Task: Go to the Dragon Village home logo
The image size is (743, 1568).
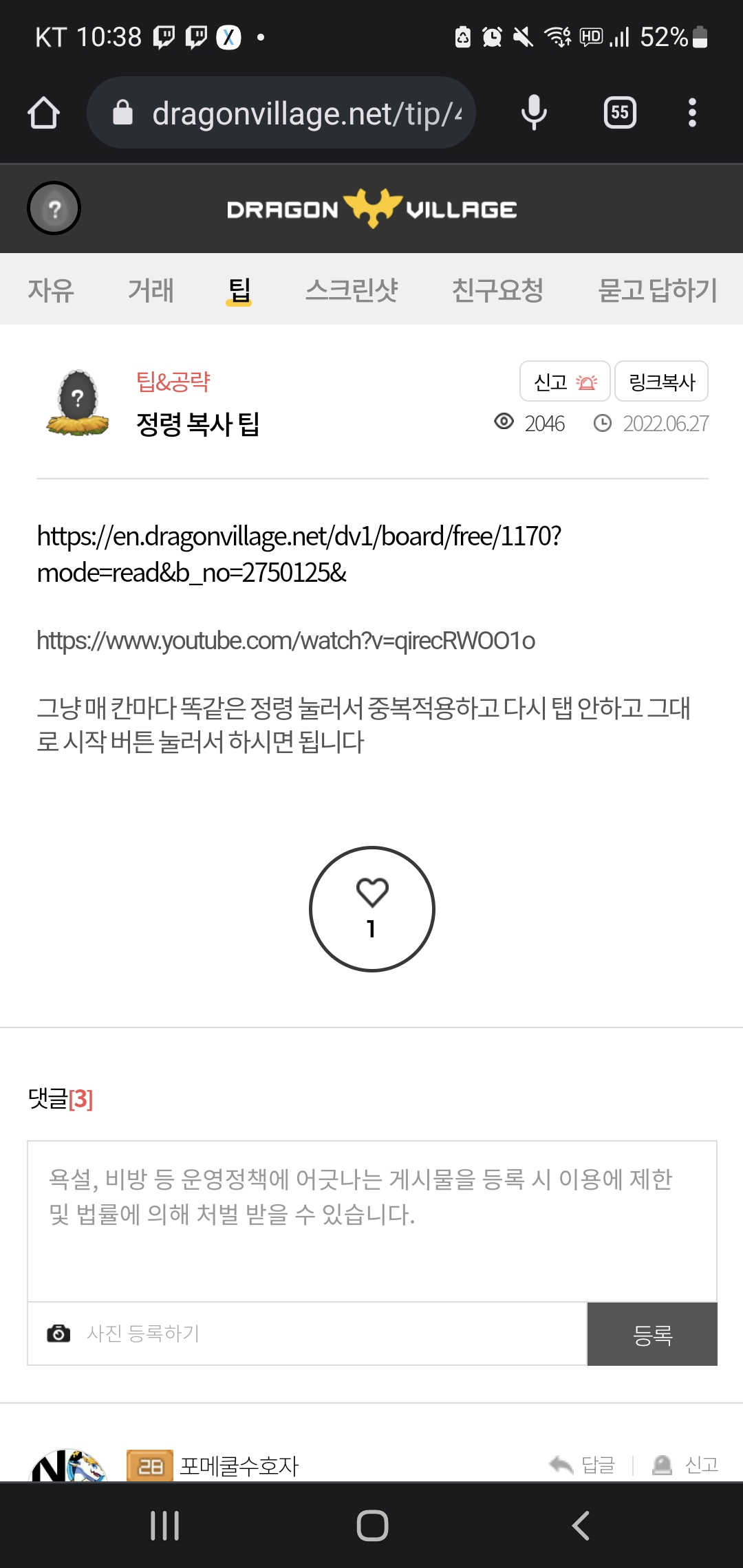Action: click(371, 208)
